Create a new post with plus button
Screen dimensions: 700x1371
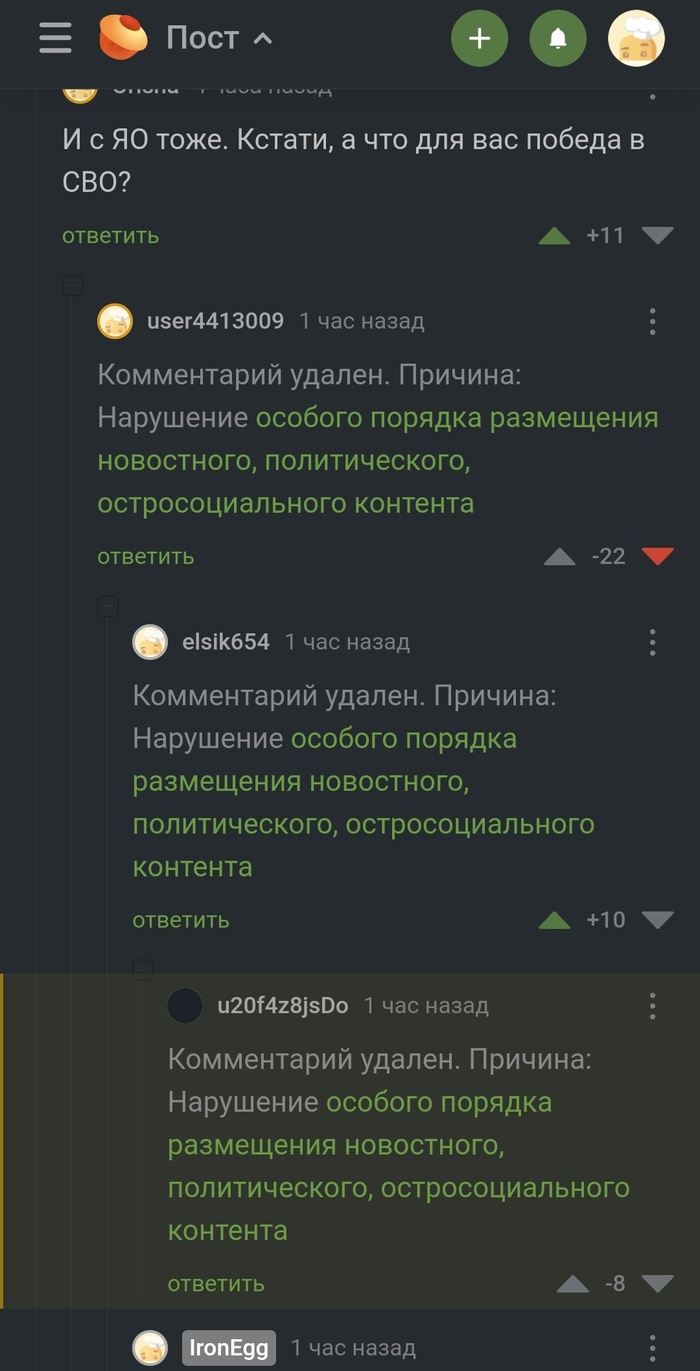[x=479, y=38]
